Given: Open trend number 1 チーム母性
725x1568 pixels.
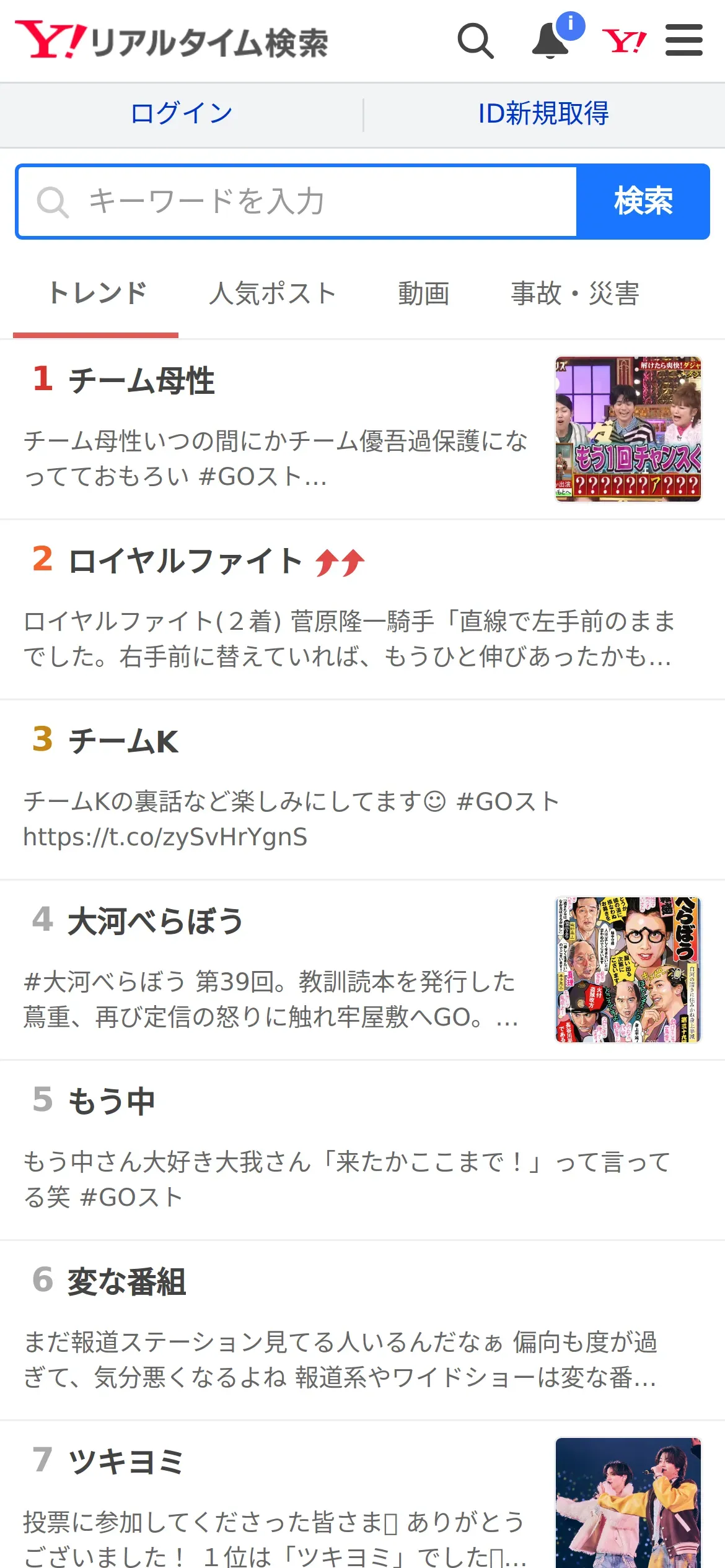Looking at the screenshot, I should click(142, 380).
